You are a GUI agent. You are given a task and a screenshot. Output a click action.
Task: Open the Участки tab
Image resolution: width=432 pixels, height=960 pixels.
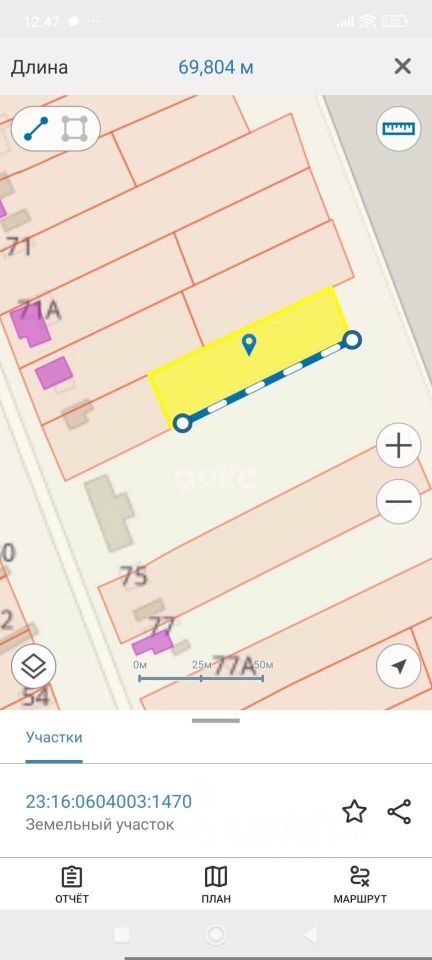(54, 737)
